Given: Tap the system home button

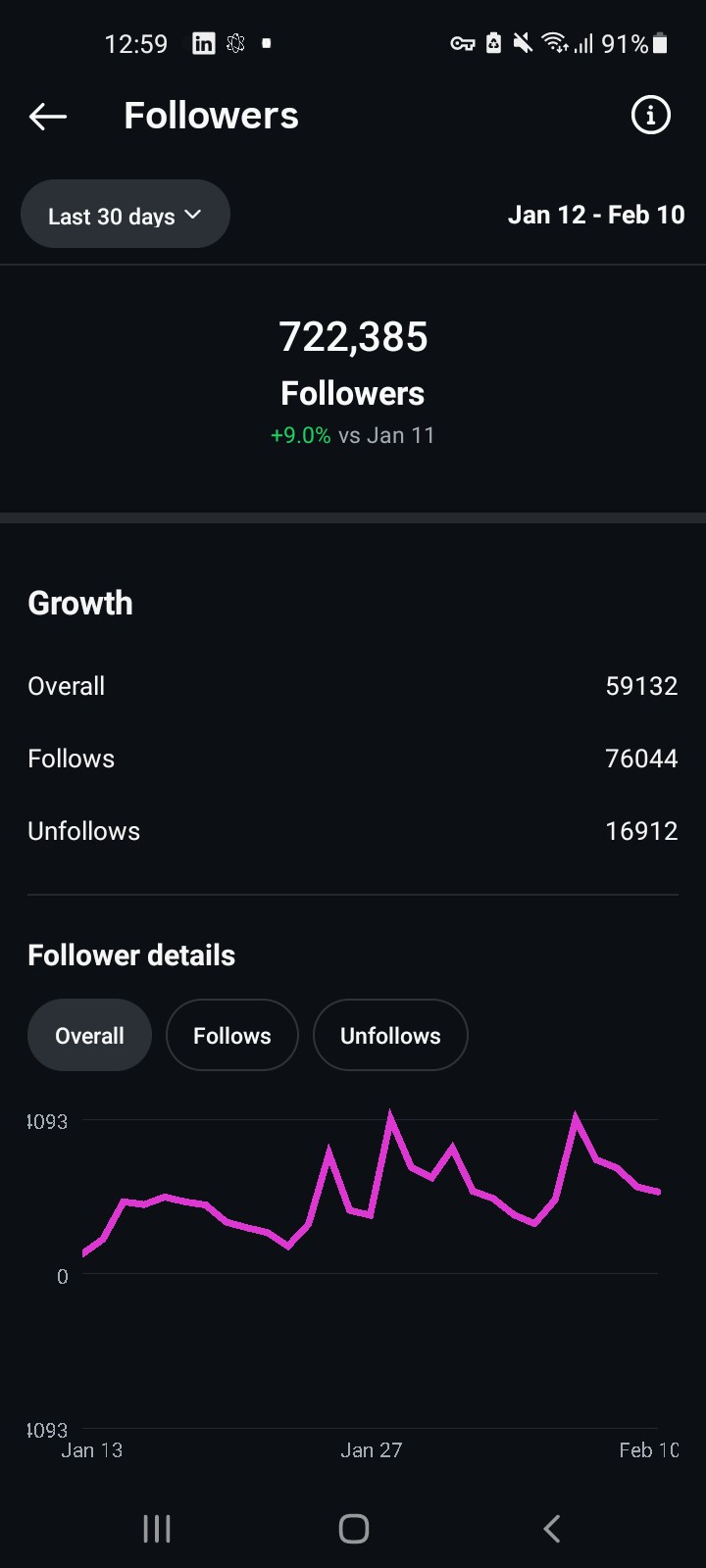Looking at the screenshot, I should point(353,1529).
